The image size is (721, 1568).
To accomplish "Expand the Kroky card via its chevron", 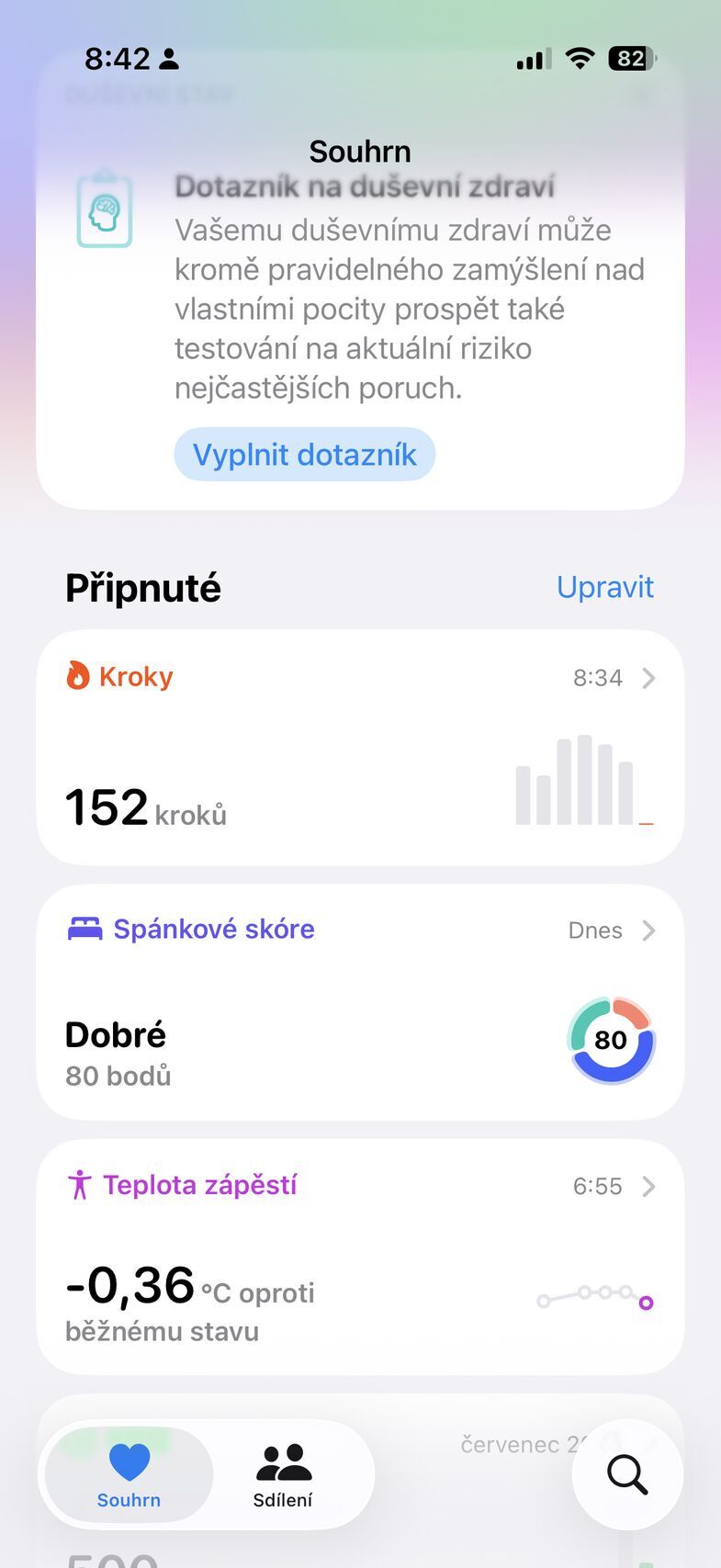I will 650,678.
